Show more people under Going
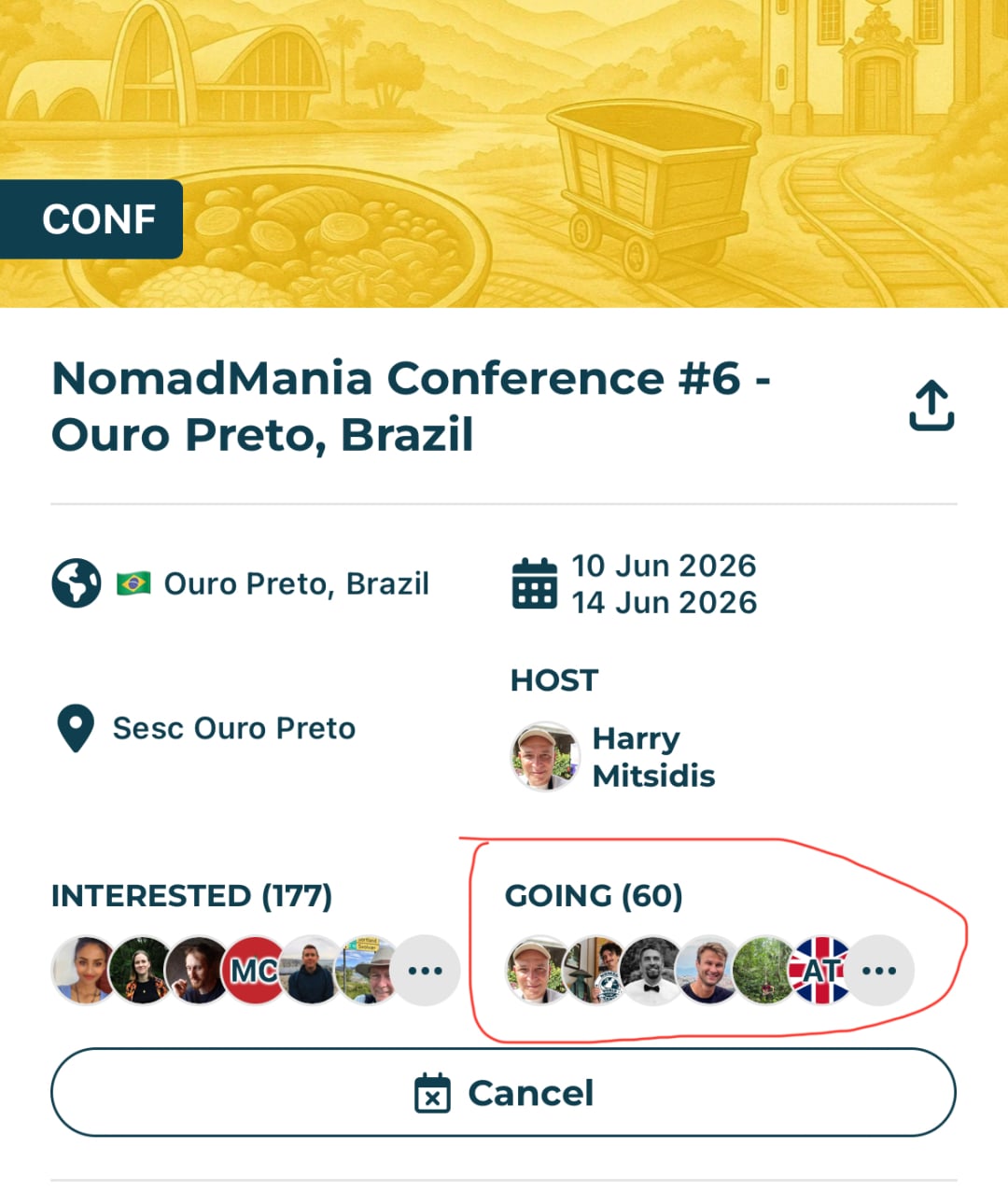 pyautogui.click(x=879, y=971)
